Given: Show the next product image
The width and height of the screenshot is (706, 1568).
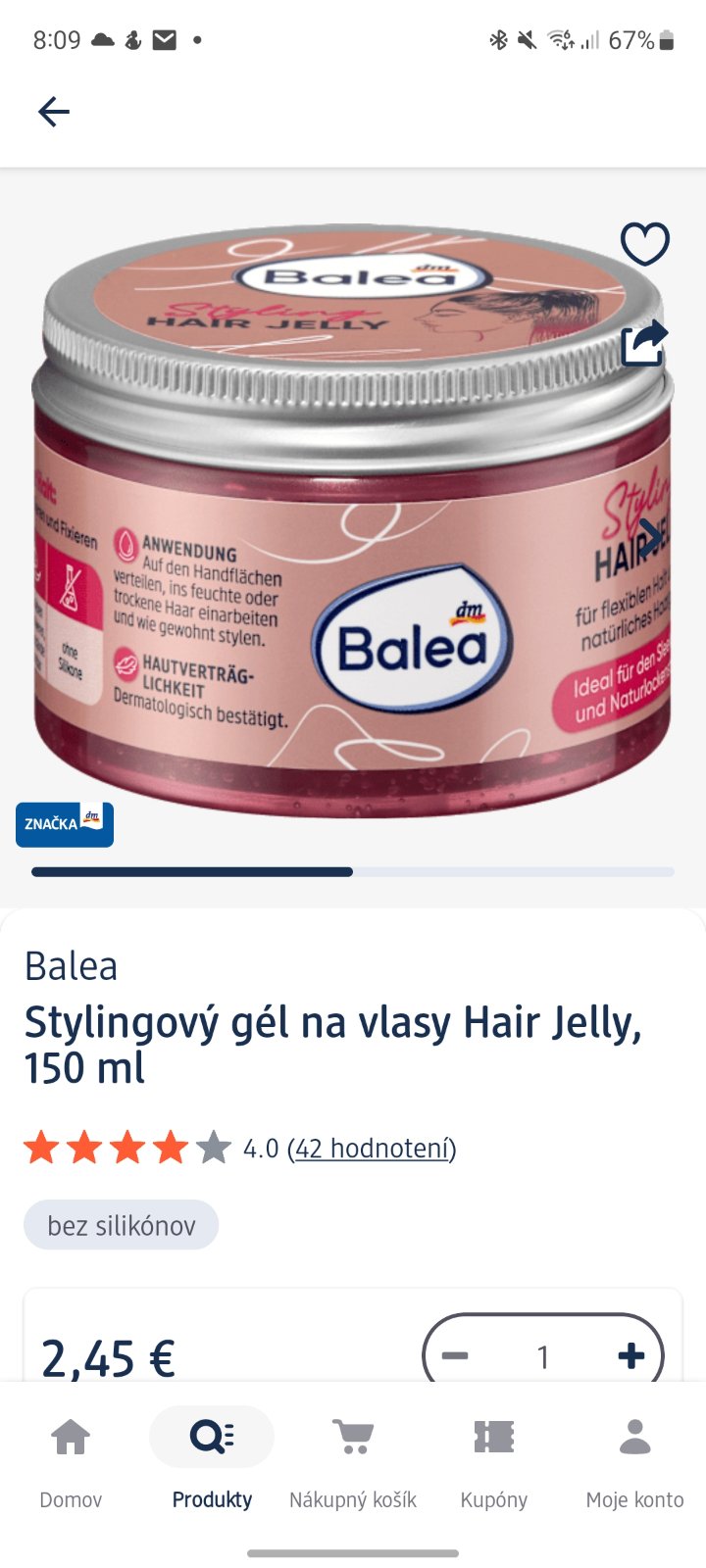Looking at the screenshot, I should click(x=650, y=537).
